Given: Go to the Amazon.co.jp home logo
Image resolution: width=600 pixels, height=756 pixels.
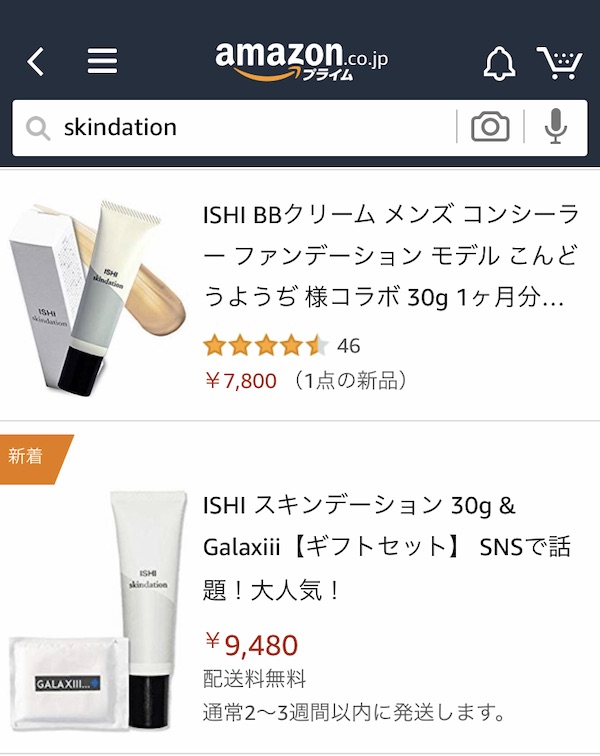Looking at the screenshot, I should coord(301,58).
